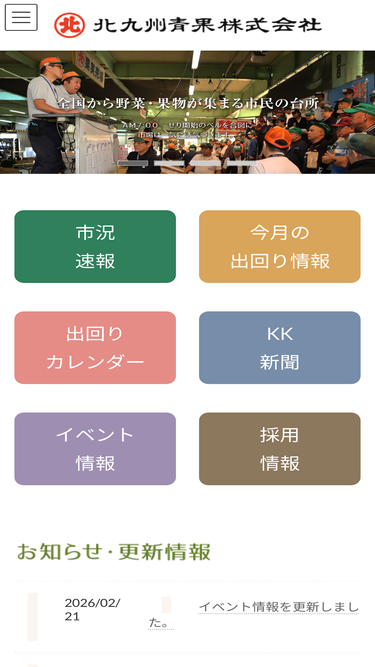375x667 pixels.
Task: Select the first carousel slide indicator
Action: coord(133,163)
